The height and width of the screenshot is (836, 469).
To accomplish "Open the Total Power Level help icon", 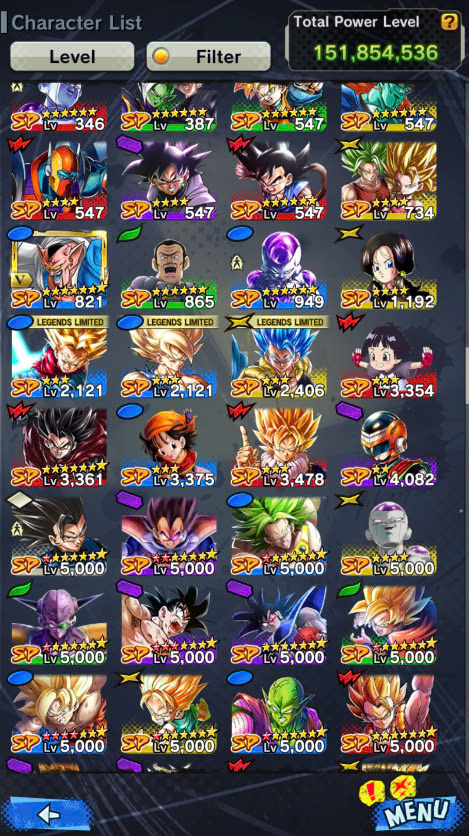I will (x=449, y=21).
